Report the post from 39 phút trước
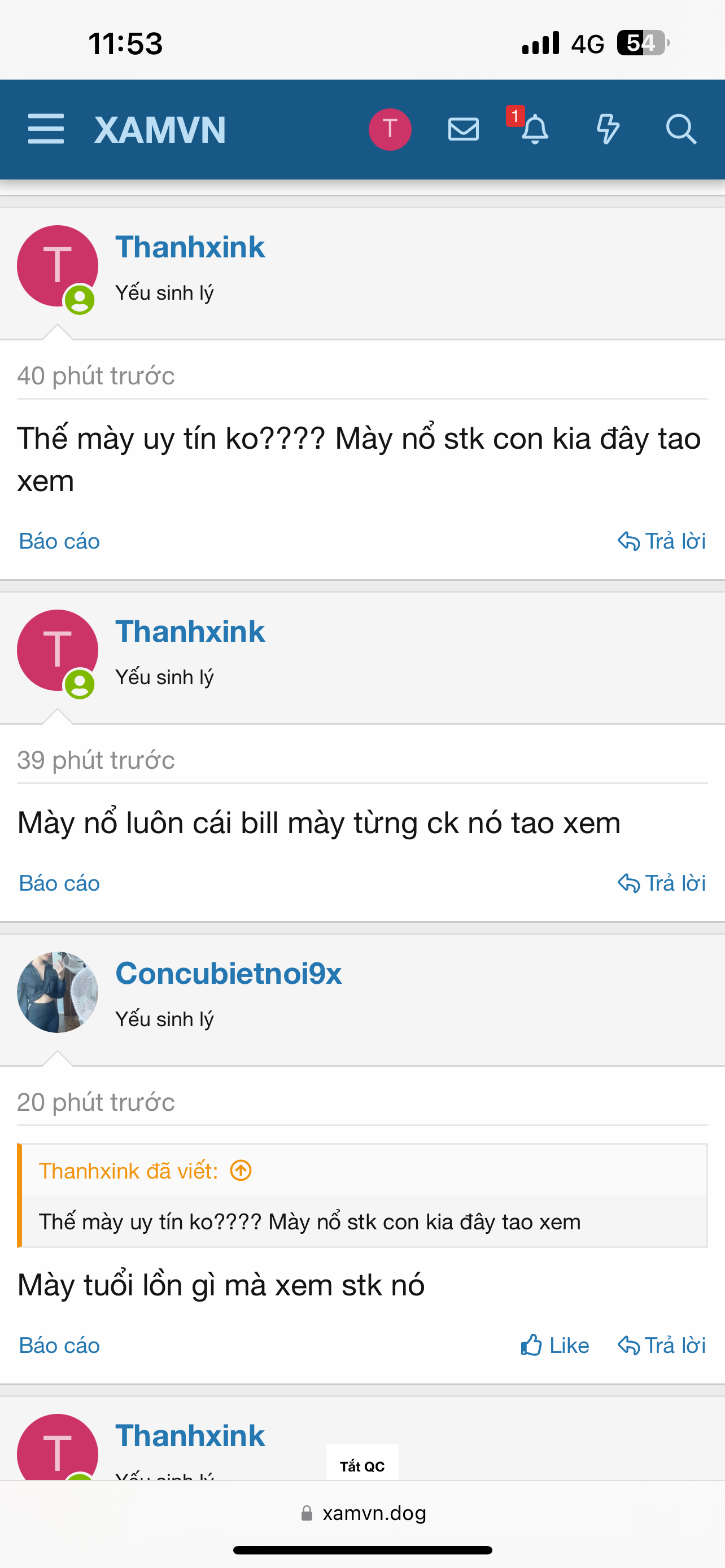The image size is (725, 1568). pyautogui.click(x=59, y=883)
